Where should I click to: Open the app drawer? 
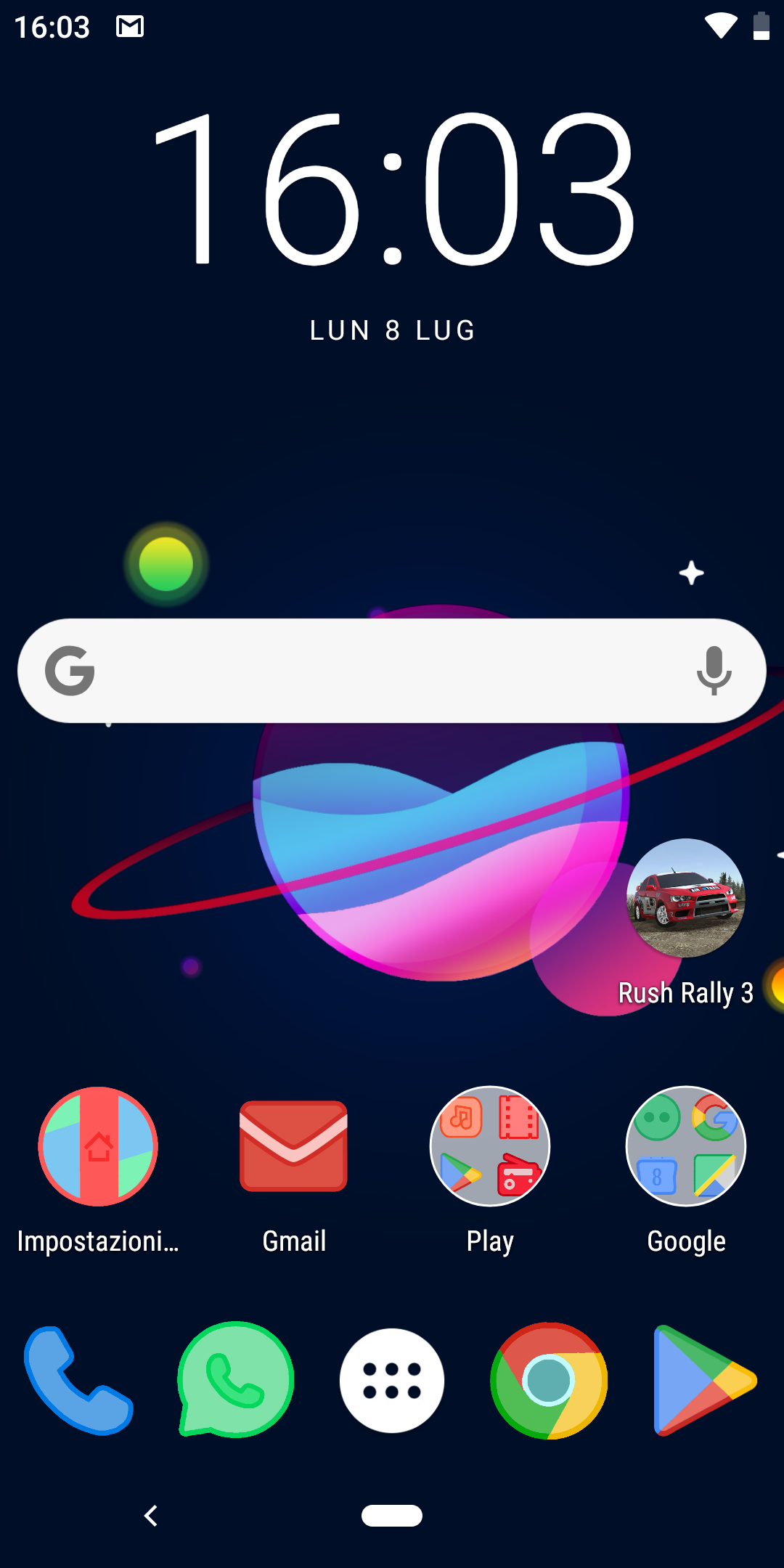pyautogui.click(x=392, y=1380)
